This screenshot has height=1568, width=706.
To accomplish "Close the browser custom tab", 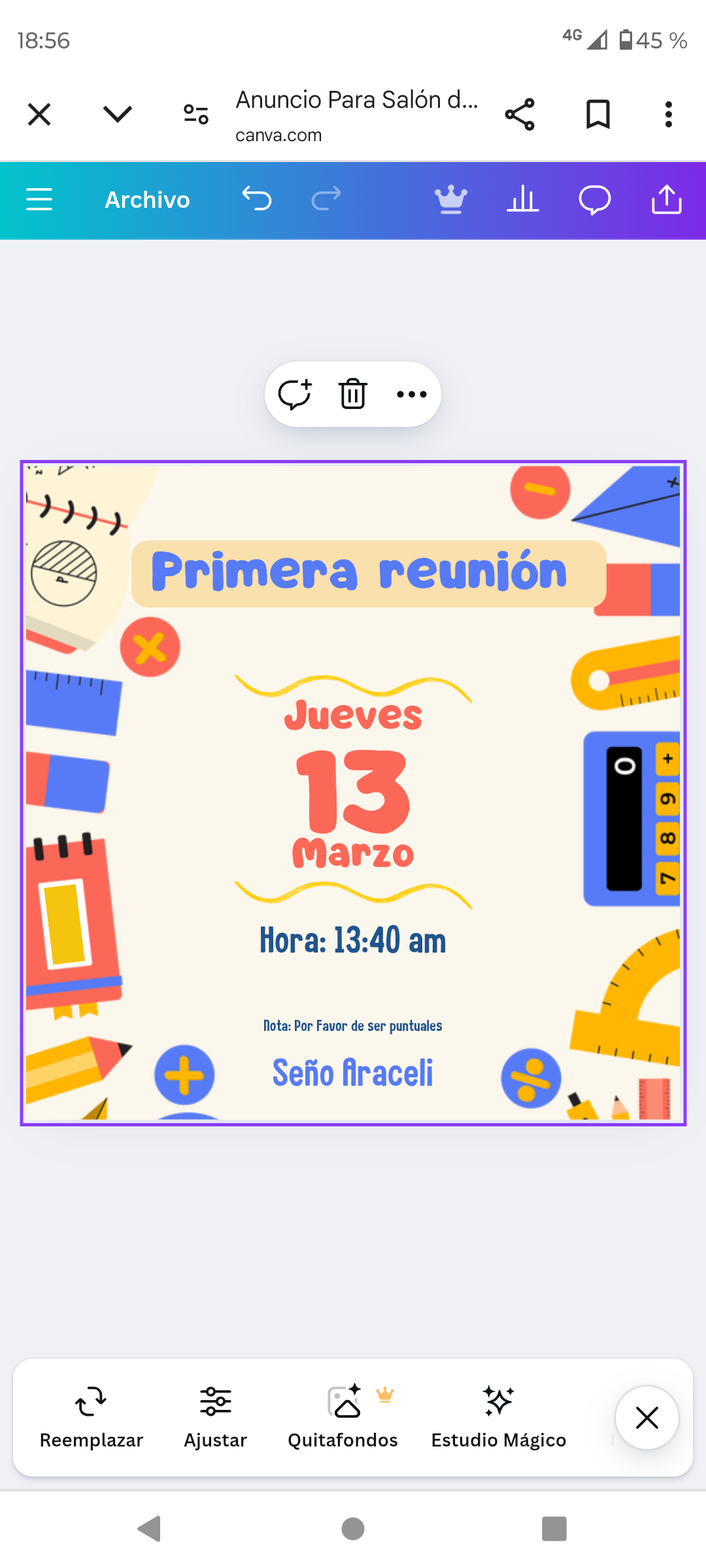I will tap(39, 115).
